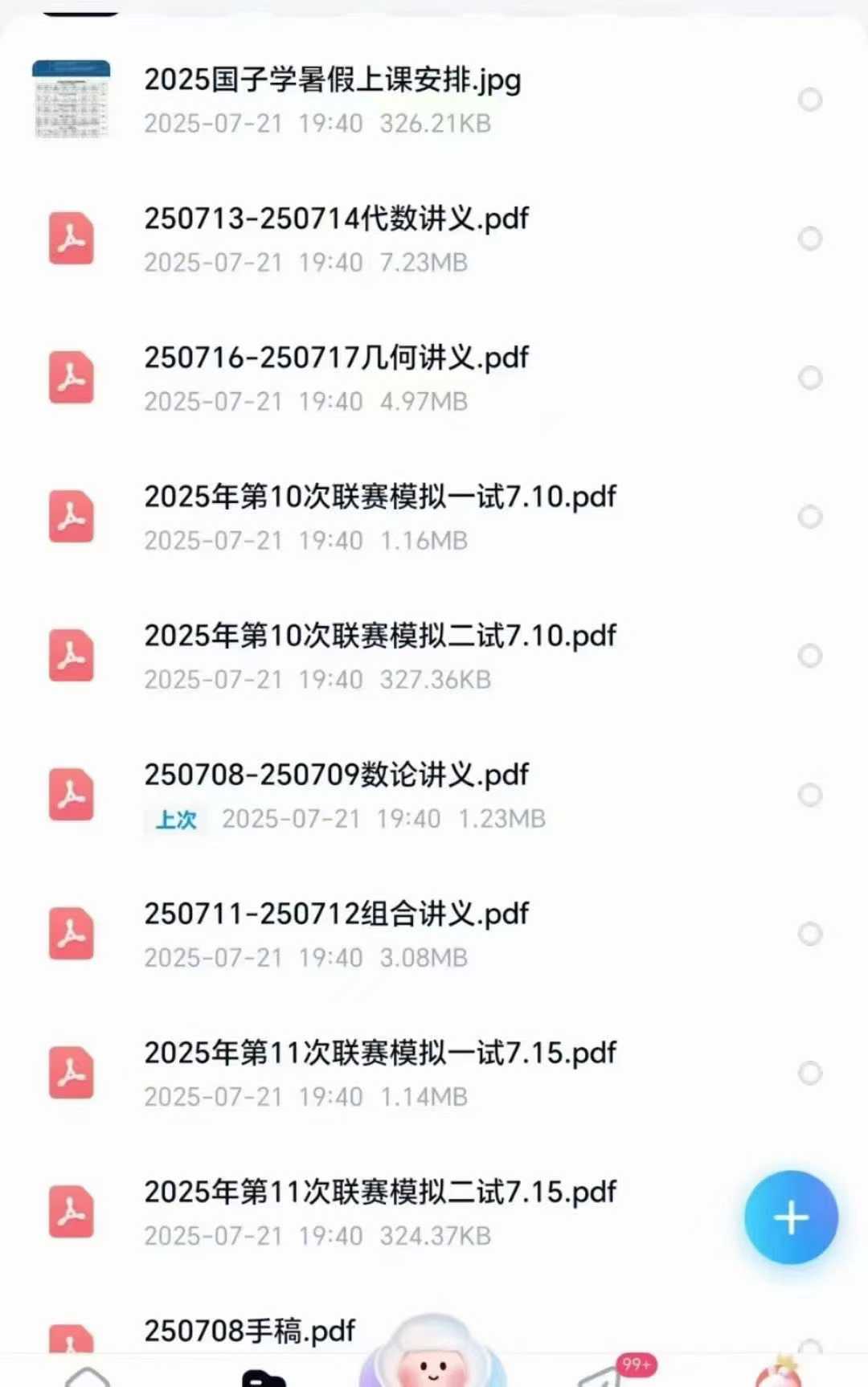Click the PDF icon of 250716-250717几何讲义
Viewport: 868px width, 1387px height.
pos(72,376)
